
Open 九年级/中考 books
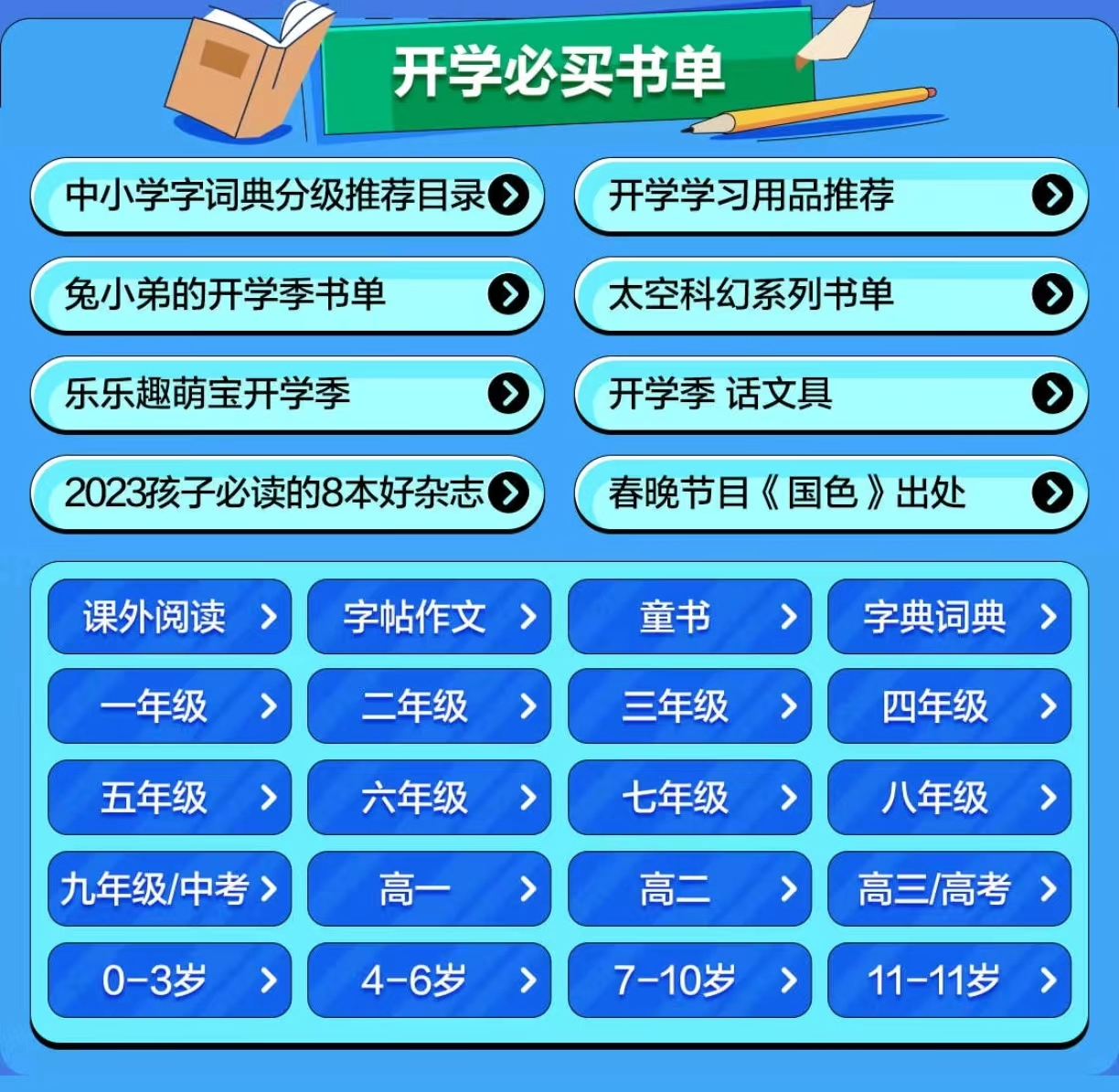169,888
